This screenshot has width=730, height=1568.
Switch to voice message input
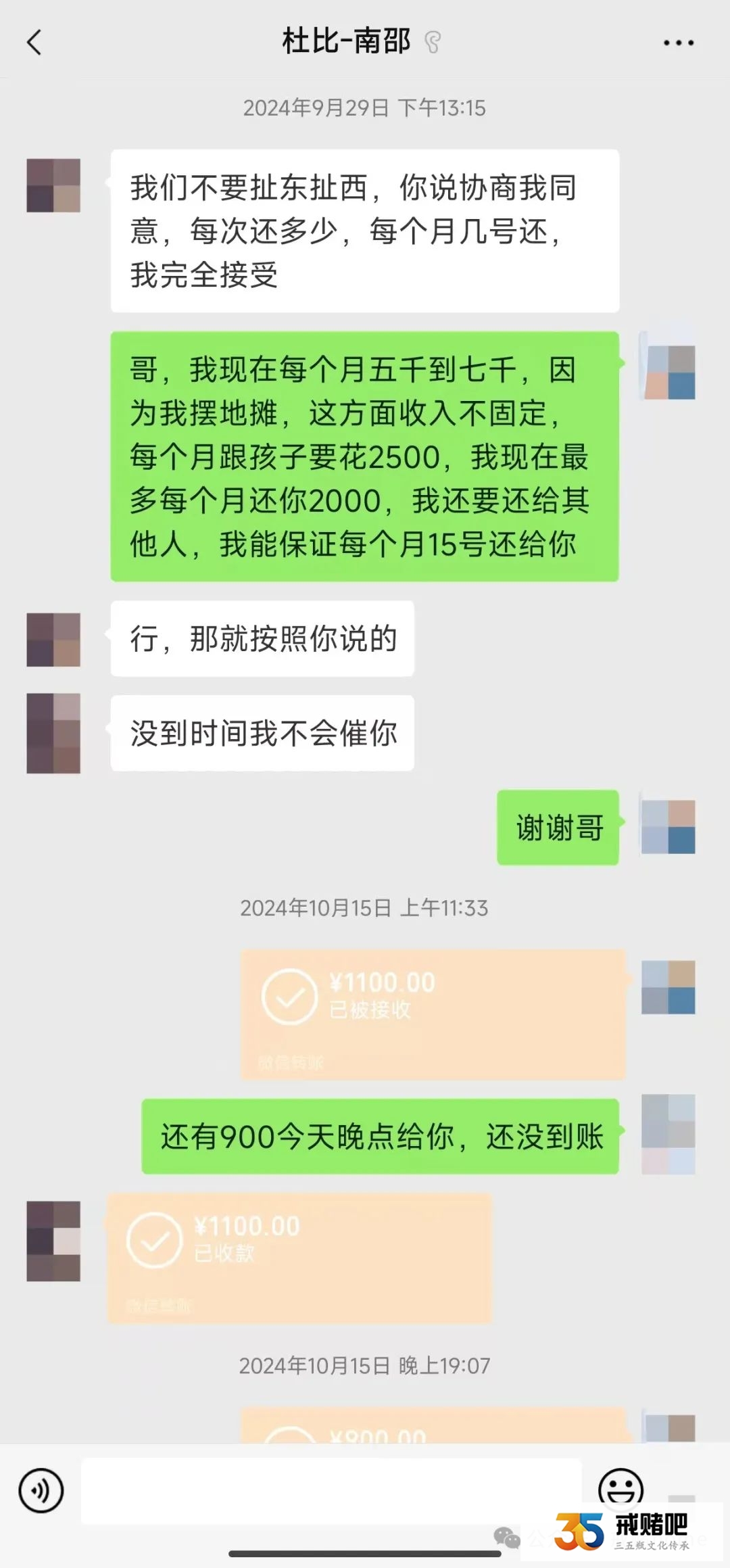coord(41,1490)
